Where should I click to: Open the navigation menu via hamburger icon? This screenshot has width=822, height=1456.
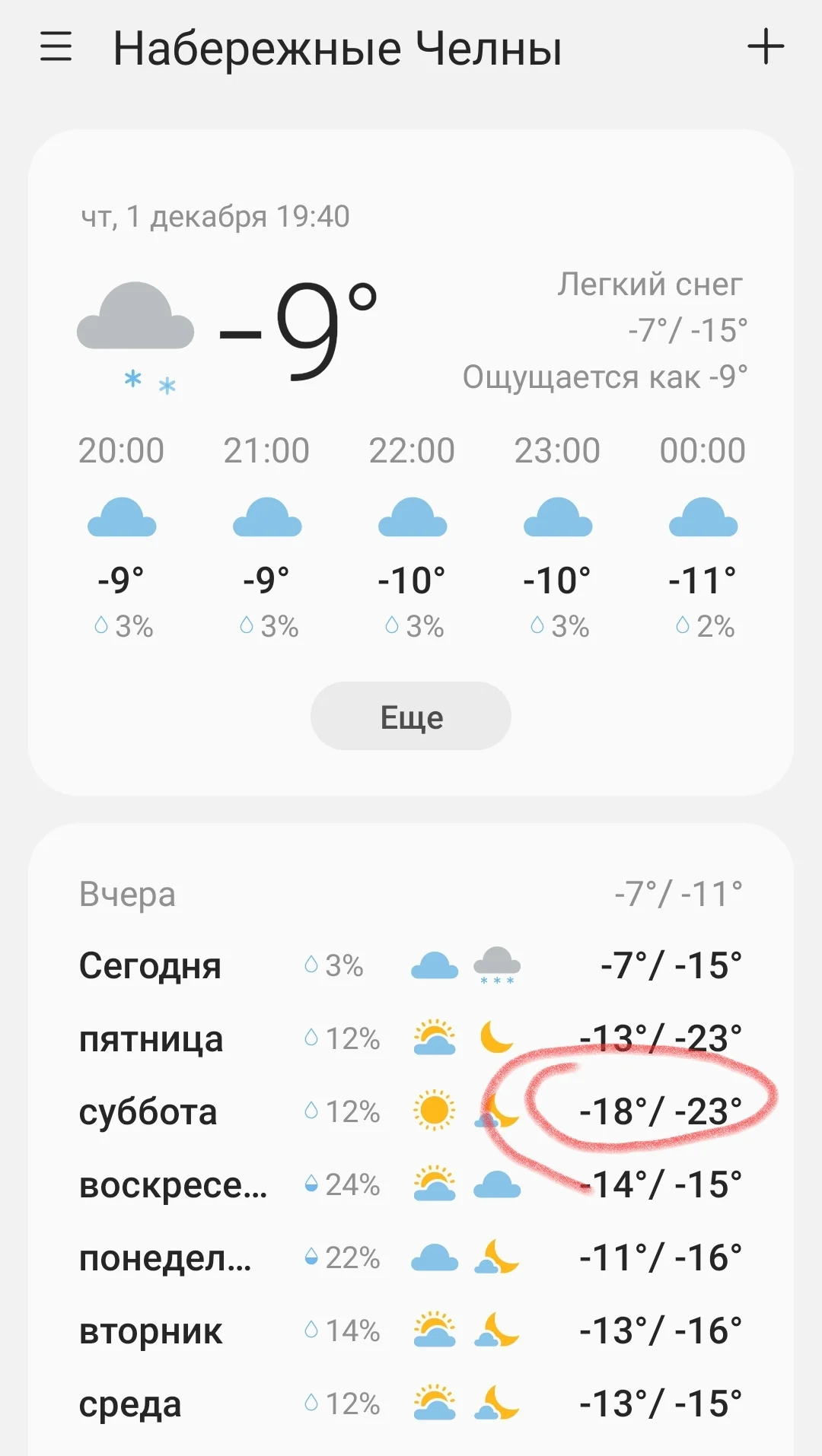tap(54, 48)
